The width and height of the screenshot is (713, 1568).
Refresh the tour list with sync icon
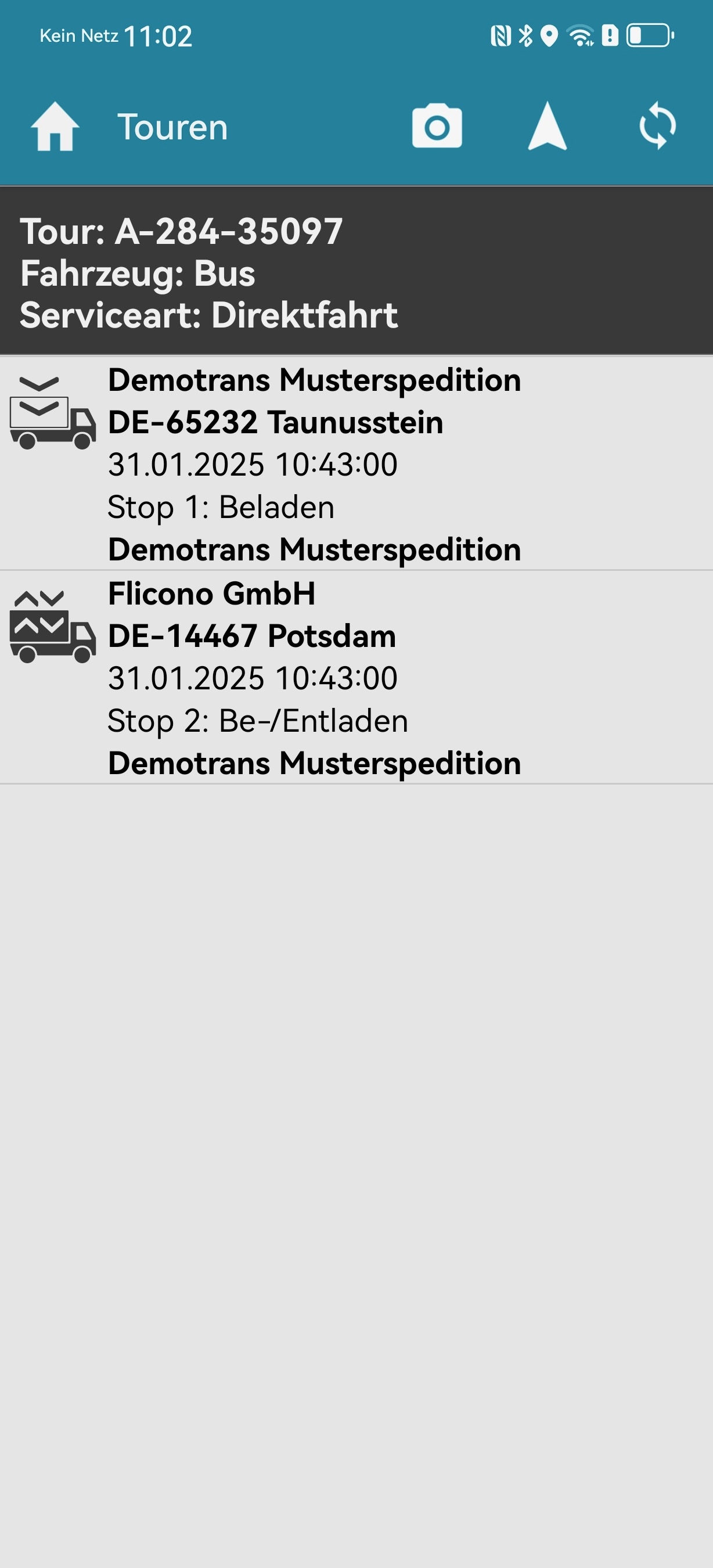[x=658, y=126]
